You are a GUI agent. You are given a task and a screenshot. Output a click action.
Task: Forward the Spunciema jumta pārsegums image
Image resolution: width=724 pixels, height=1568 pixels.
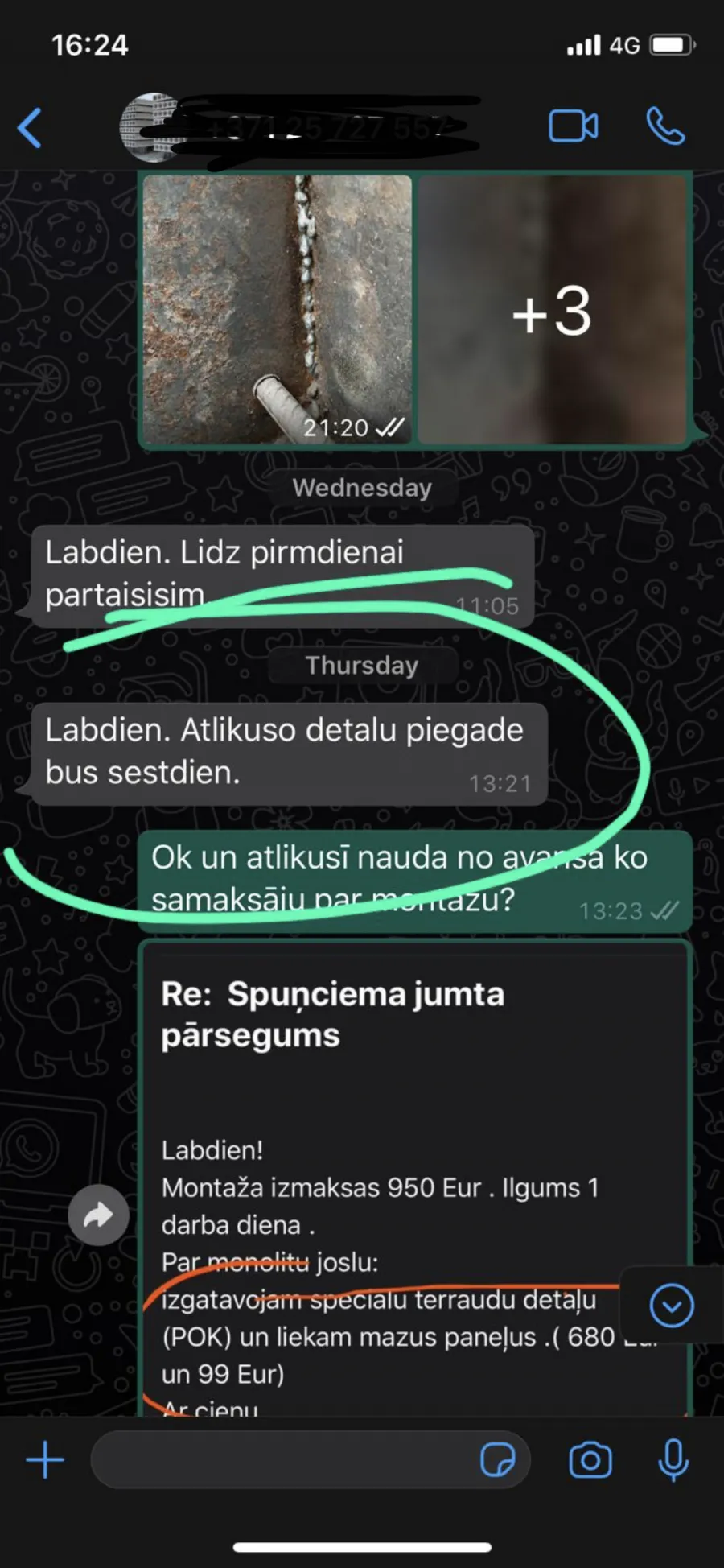click(98, 1215)
